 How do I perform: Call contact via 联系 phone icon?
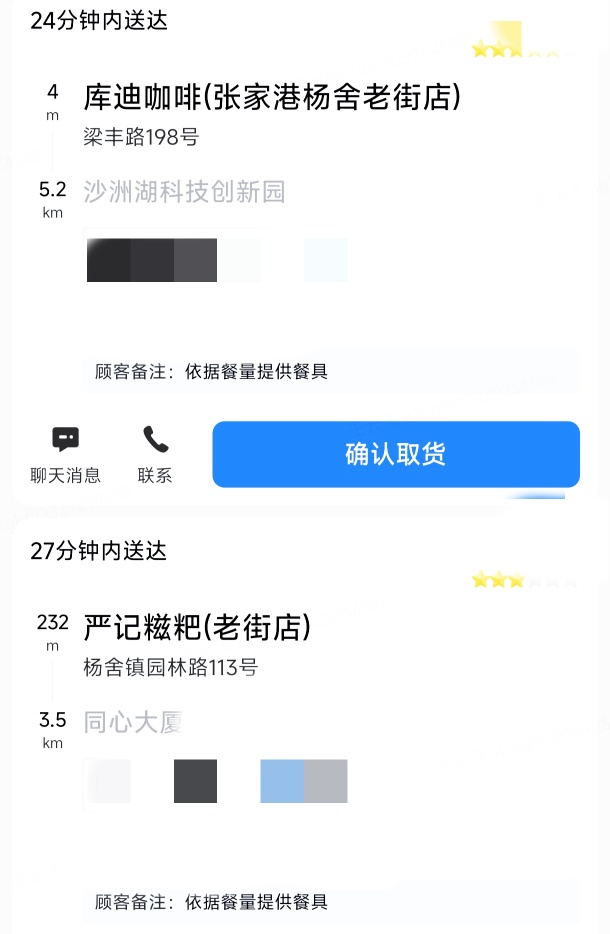[x=155, y=453]
